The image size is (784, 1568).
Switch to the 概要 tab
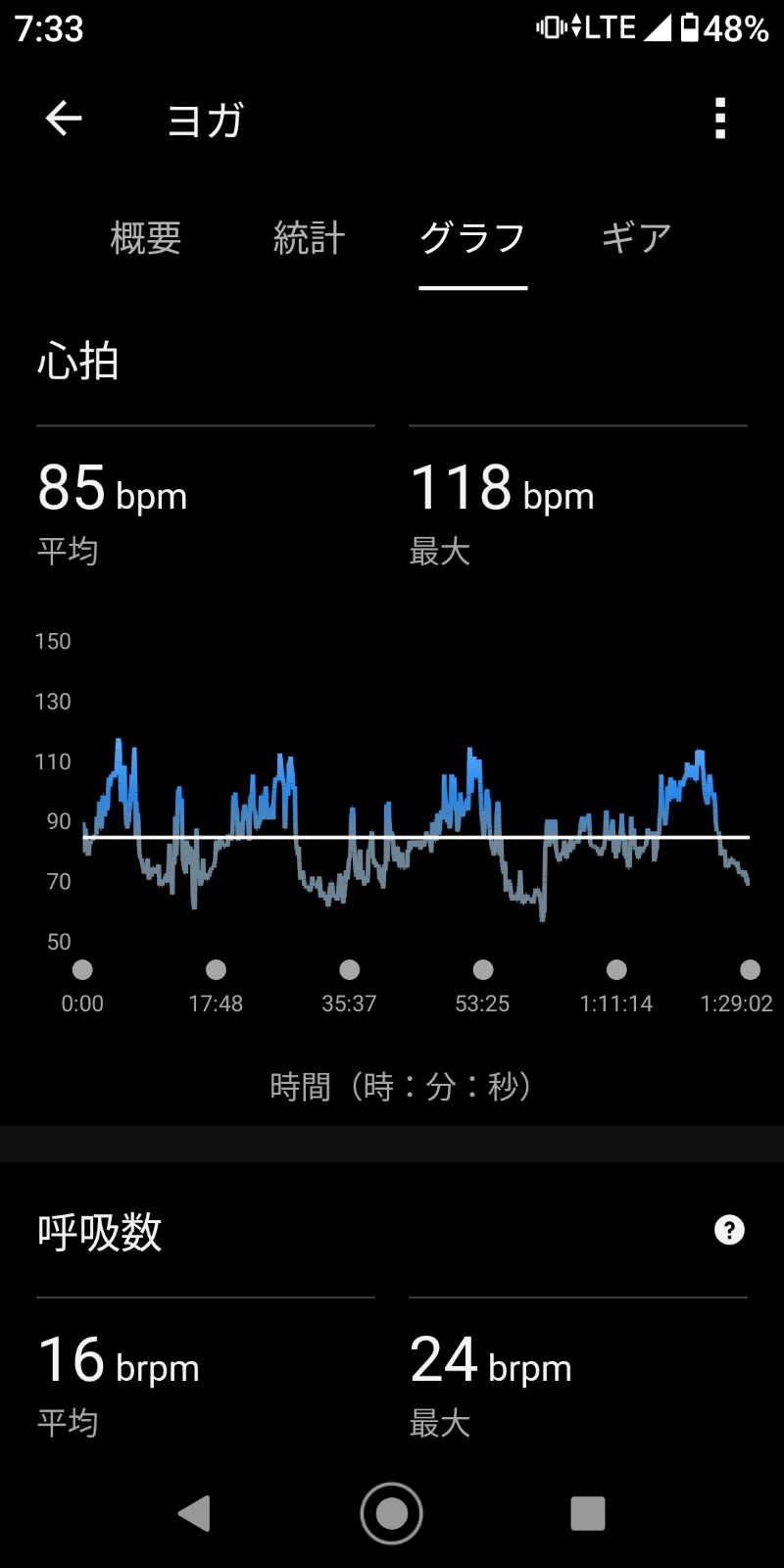click(x=146, y=238)
